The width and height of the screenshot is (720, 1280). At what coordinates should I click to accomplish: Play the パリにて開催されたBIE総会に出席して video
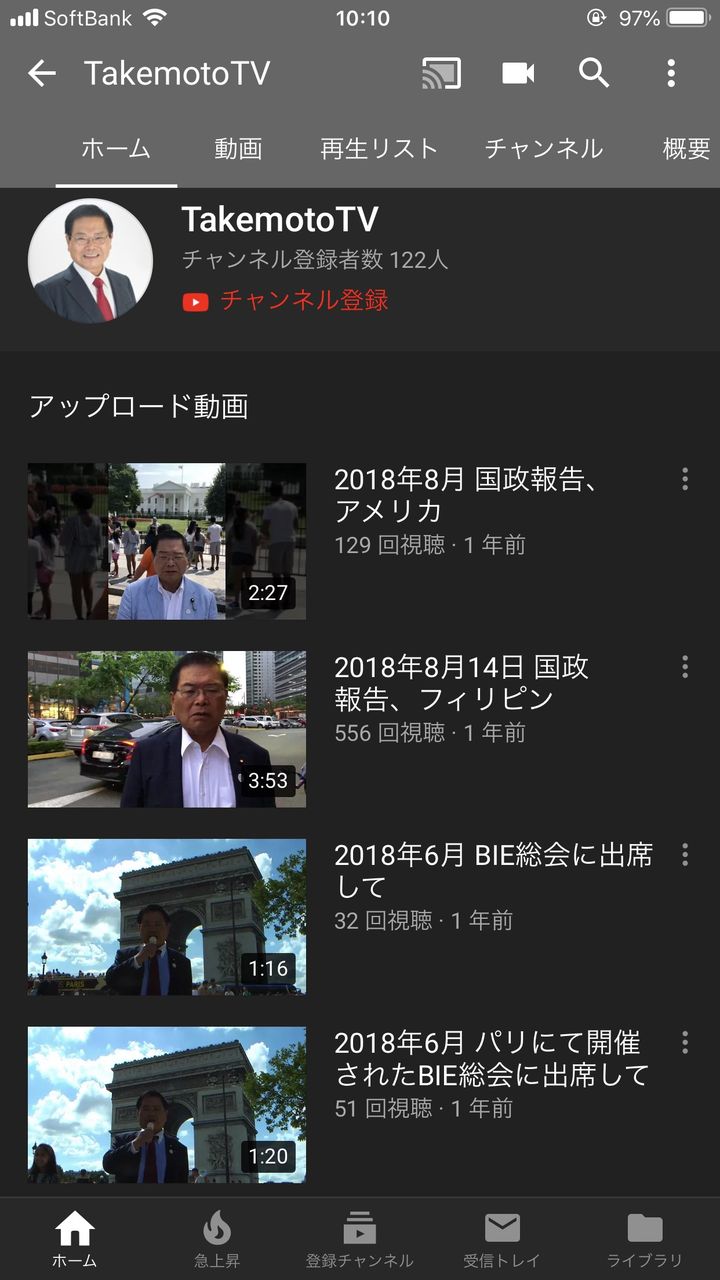167,1105
